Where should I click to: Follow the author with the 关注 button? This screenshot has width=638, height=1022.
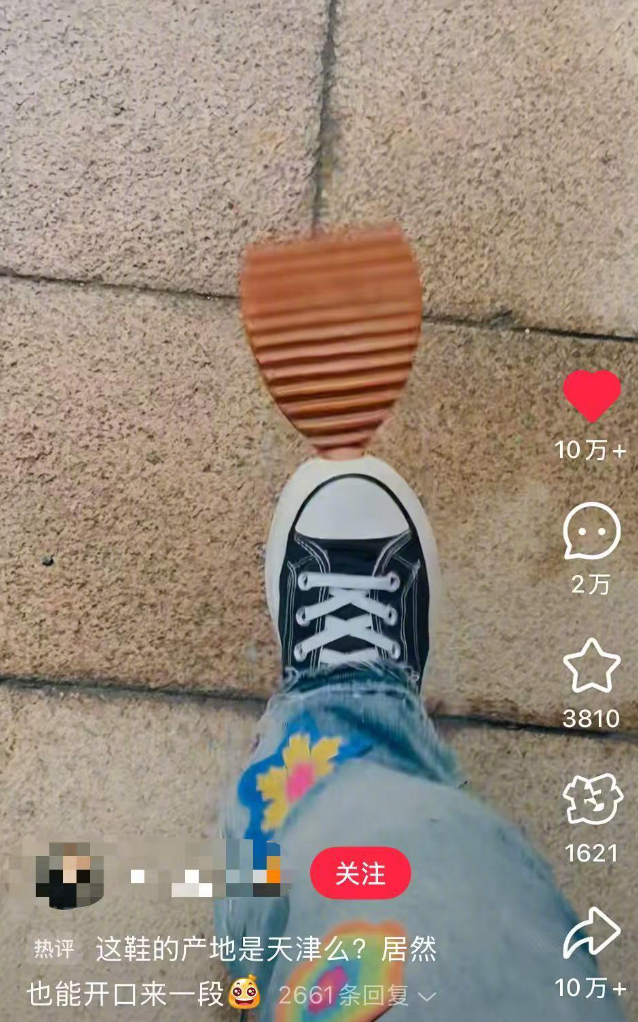(360, 873)
